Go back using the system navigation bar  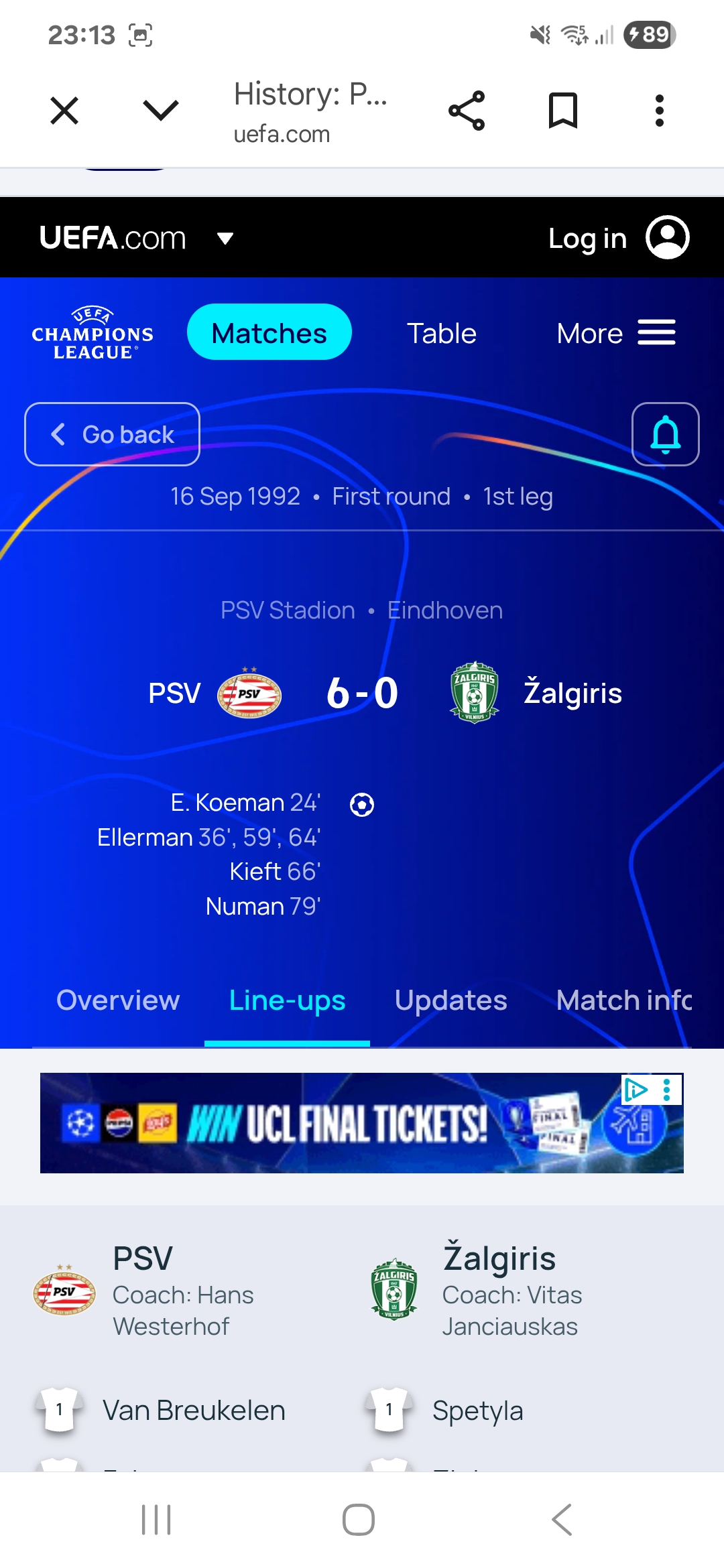562,1520
